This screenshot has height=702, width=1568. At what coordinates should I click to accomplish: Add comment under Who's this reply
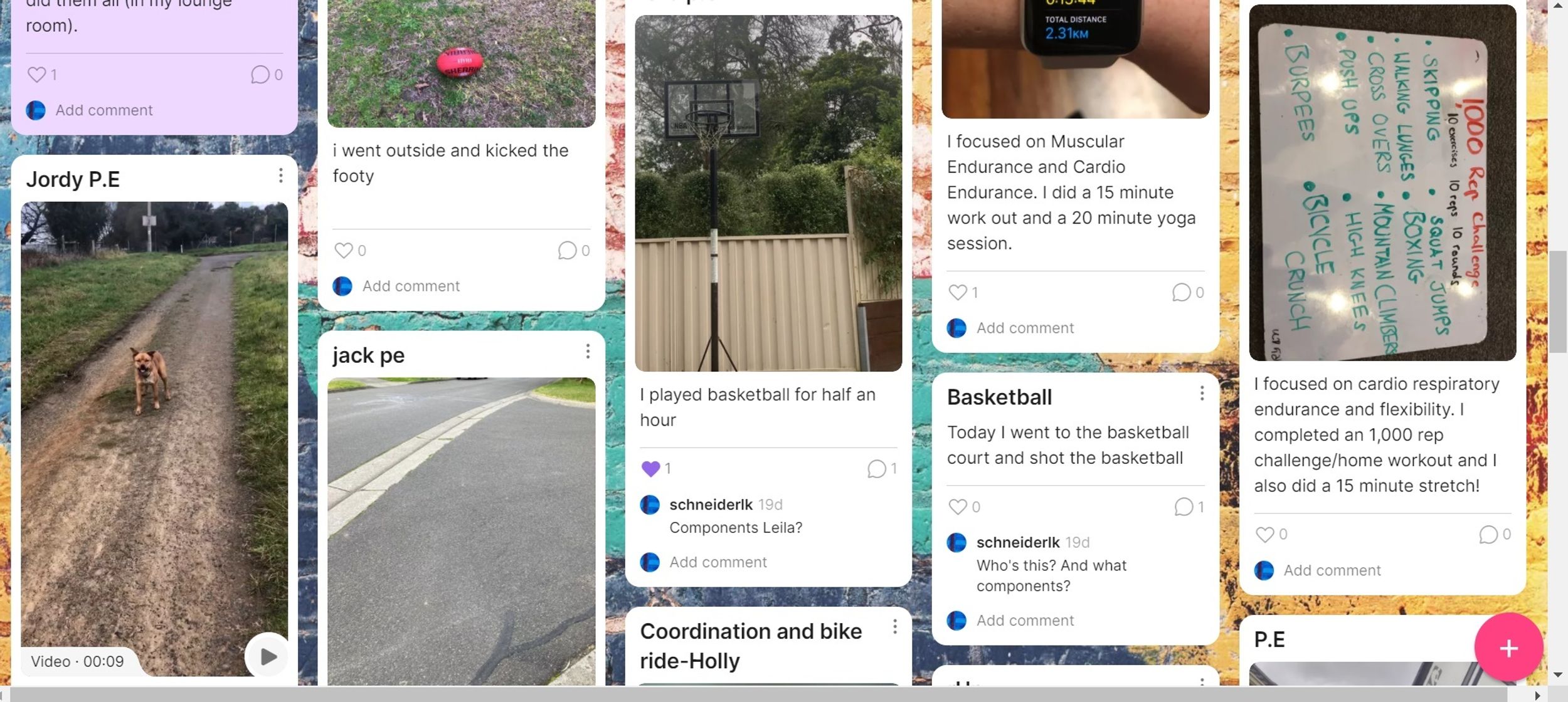coord(1025,621)
